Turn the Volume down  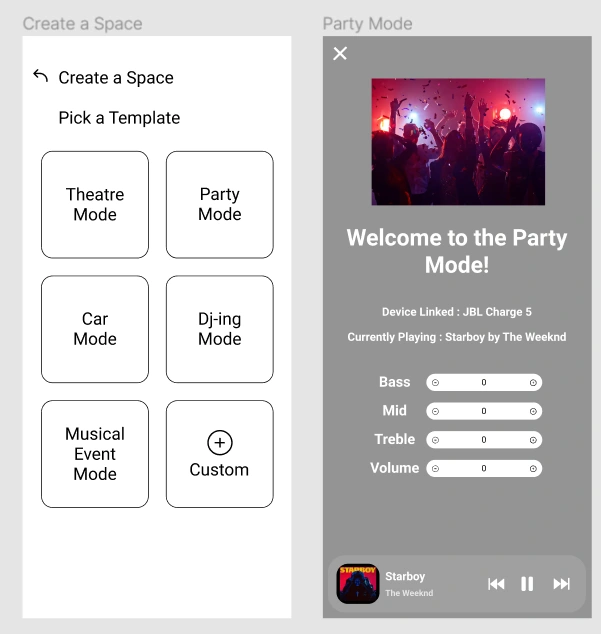pos(436,468)
